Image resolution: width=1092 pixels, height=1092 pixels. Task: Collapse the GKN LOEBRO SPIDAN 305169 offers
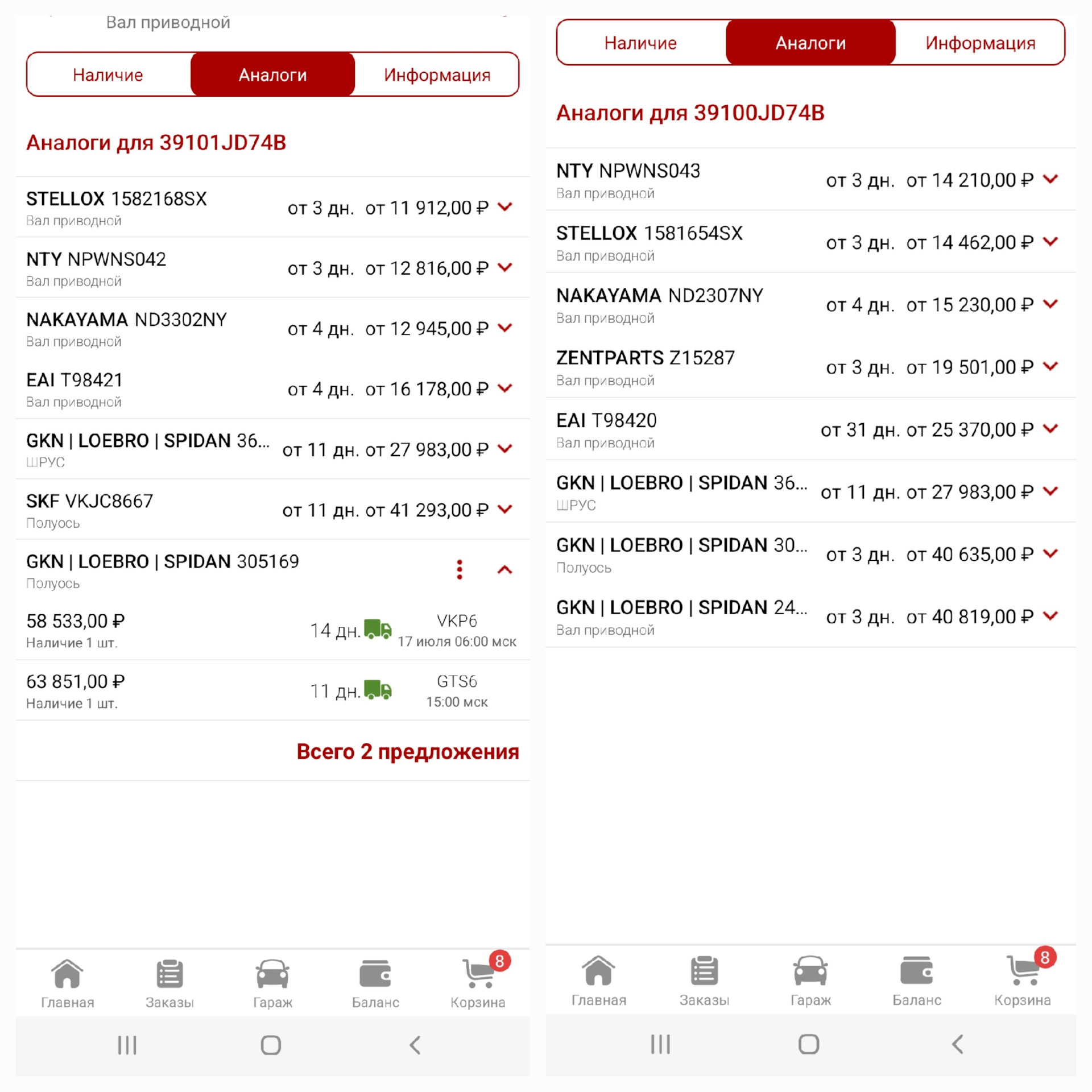[x=504, y=570]
